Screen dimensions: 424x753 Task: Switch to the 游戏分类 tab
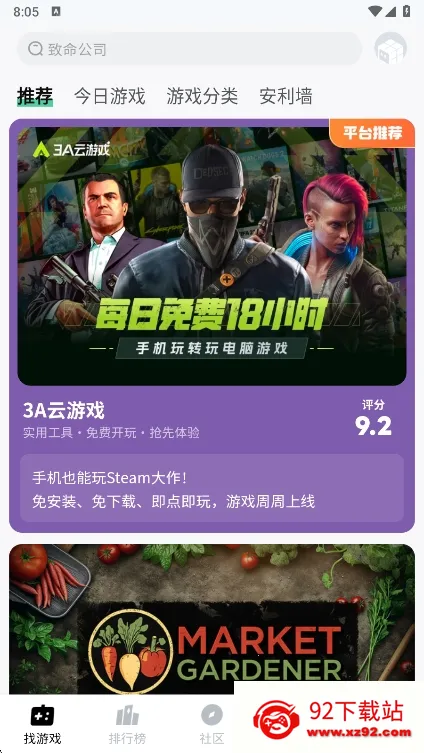point(202,96)
